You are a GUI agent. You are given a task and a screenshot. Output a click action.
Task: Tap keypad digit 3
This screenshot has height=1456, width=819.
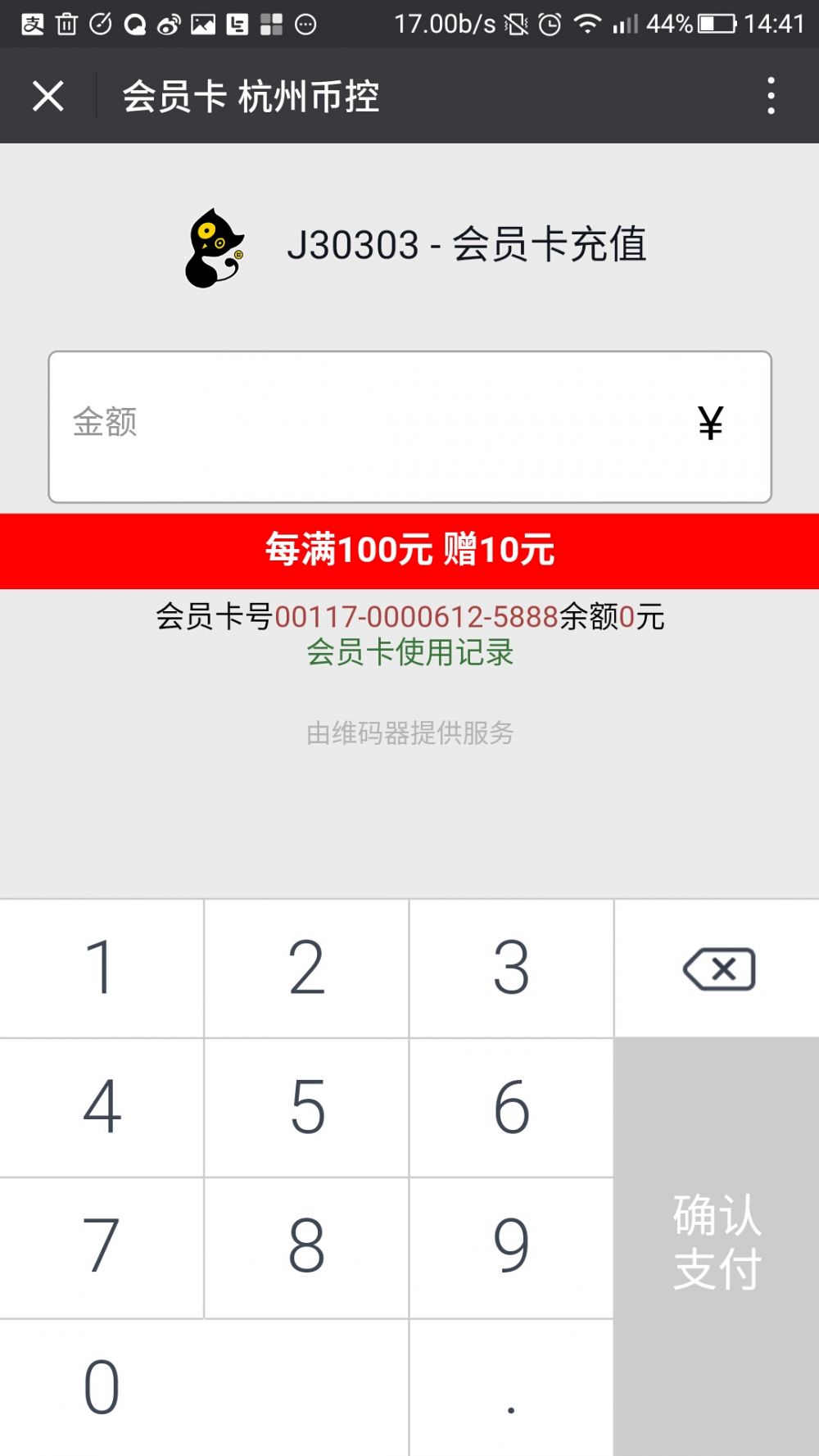(511, 968)
